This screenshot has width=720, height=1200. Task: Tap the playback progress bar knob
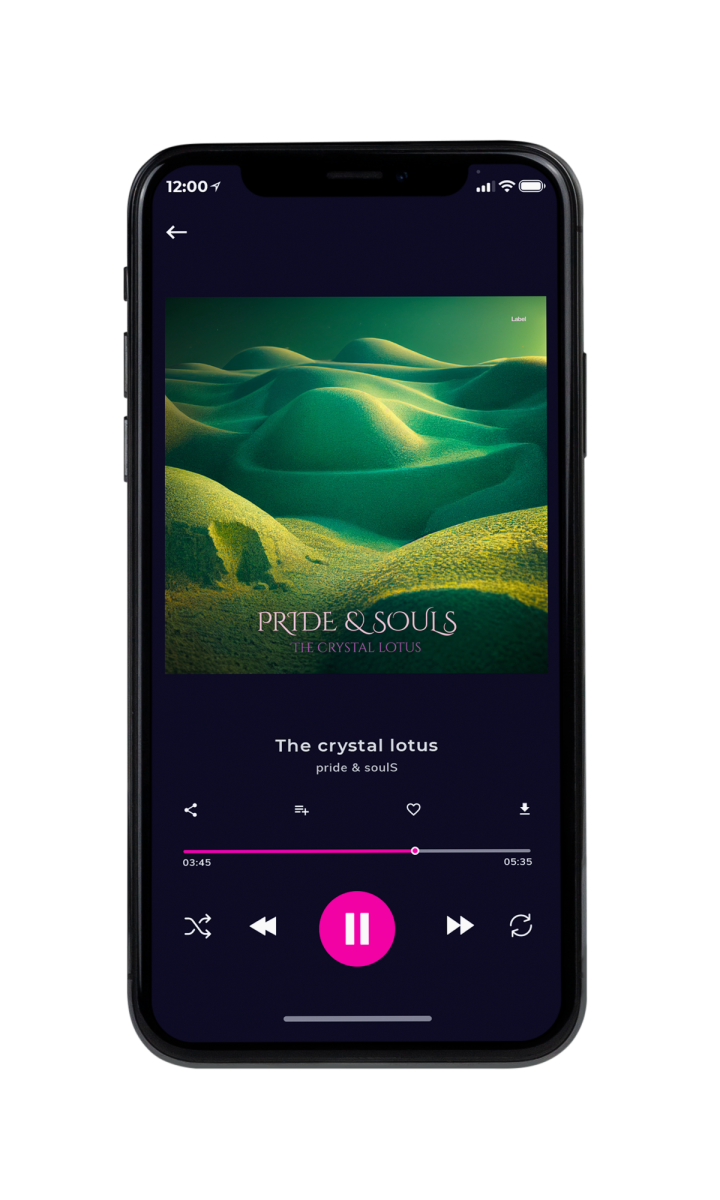(x=415, y=851)
